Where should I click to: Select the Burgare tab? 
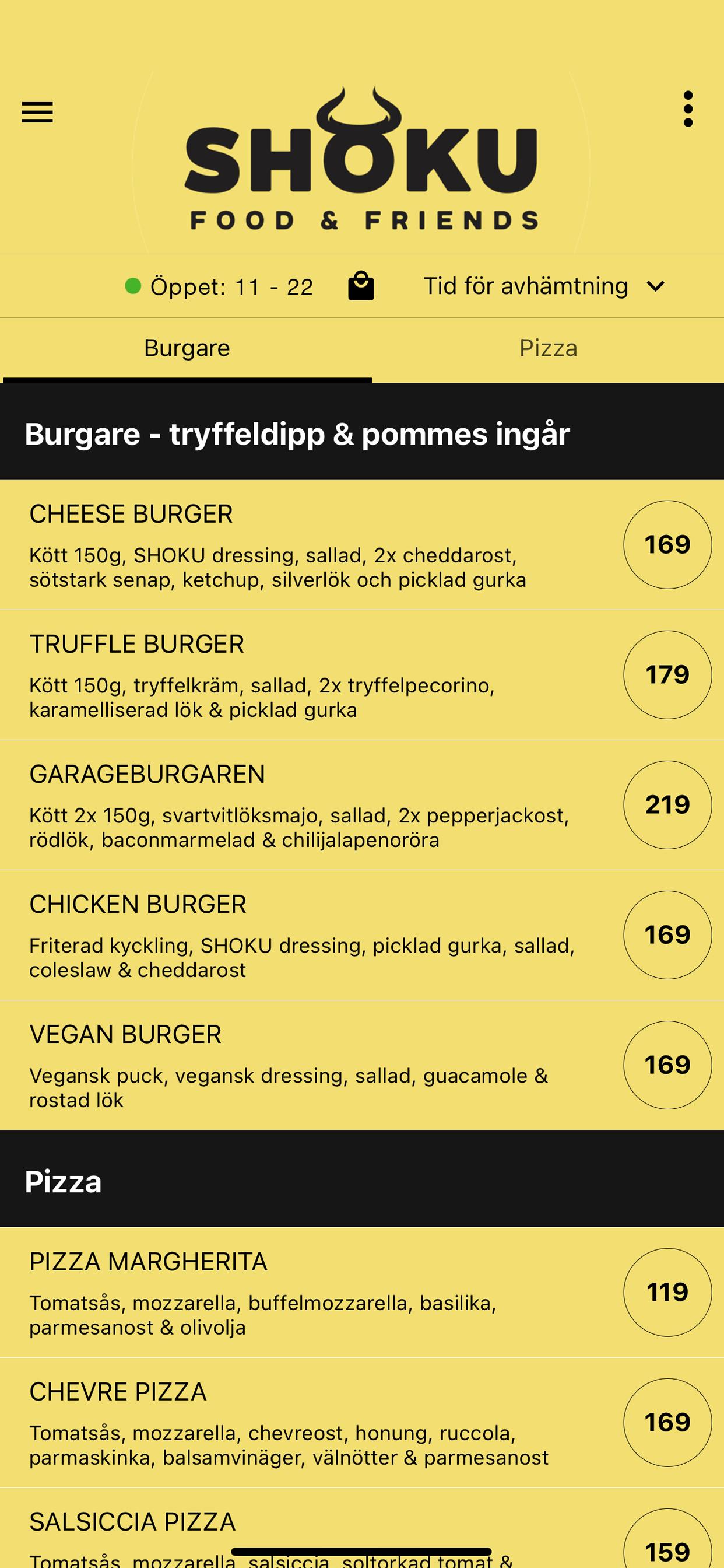tap(187, 348)
